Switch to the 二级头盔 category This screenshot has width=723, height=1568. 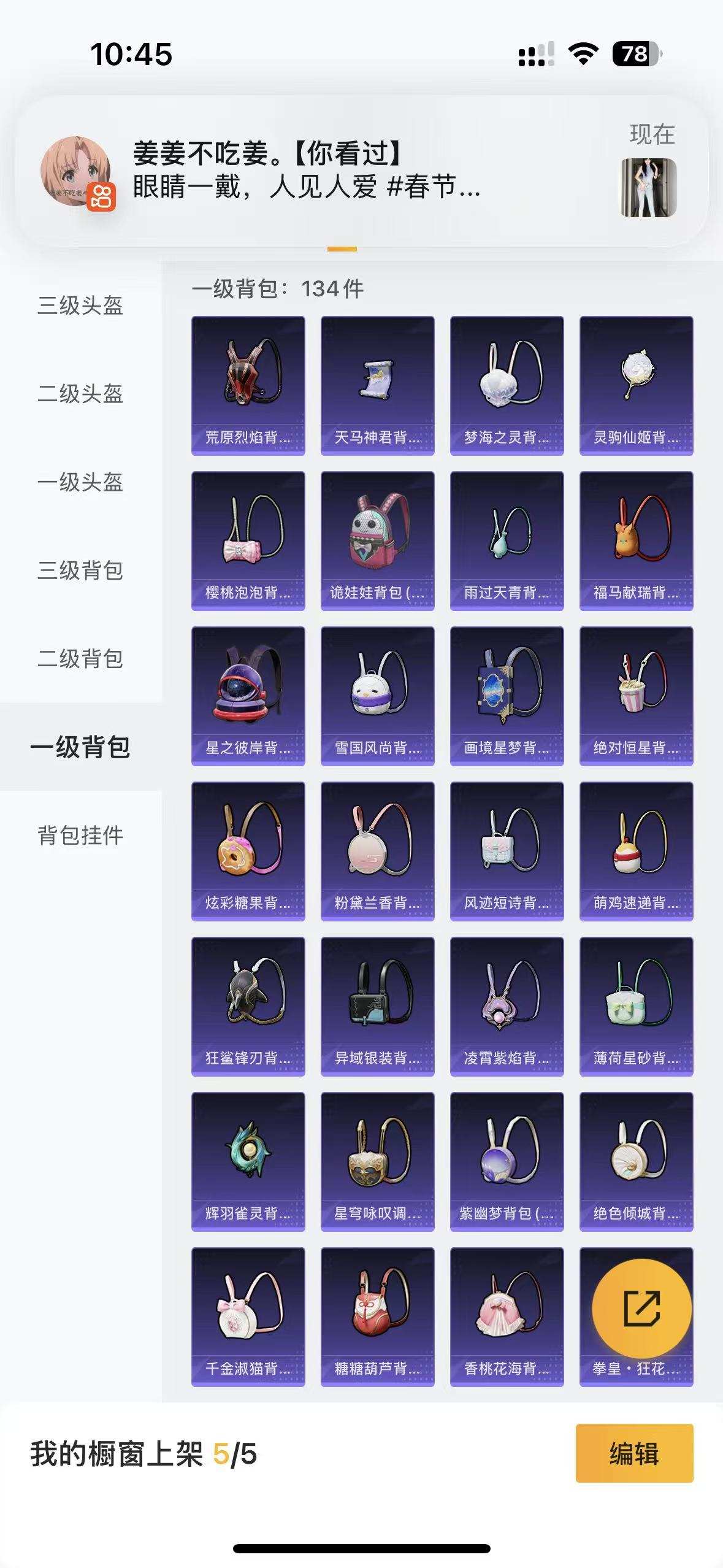click(80, 393)
